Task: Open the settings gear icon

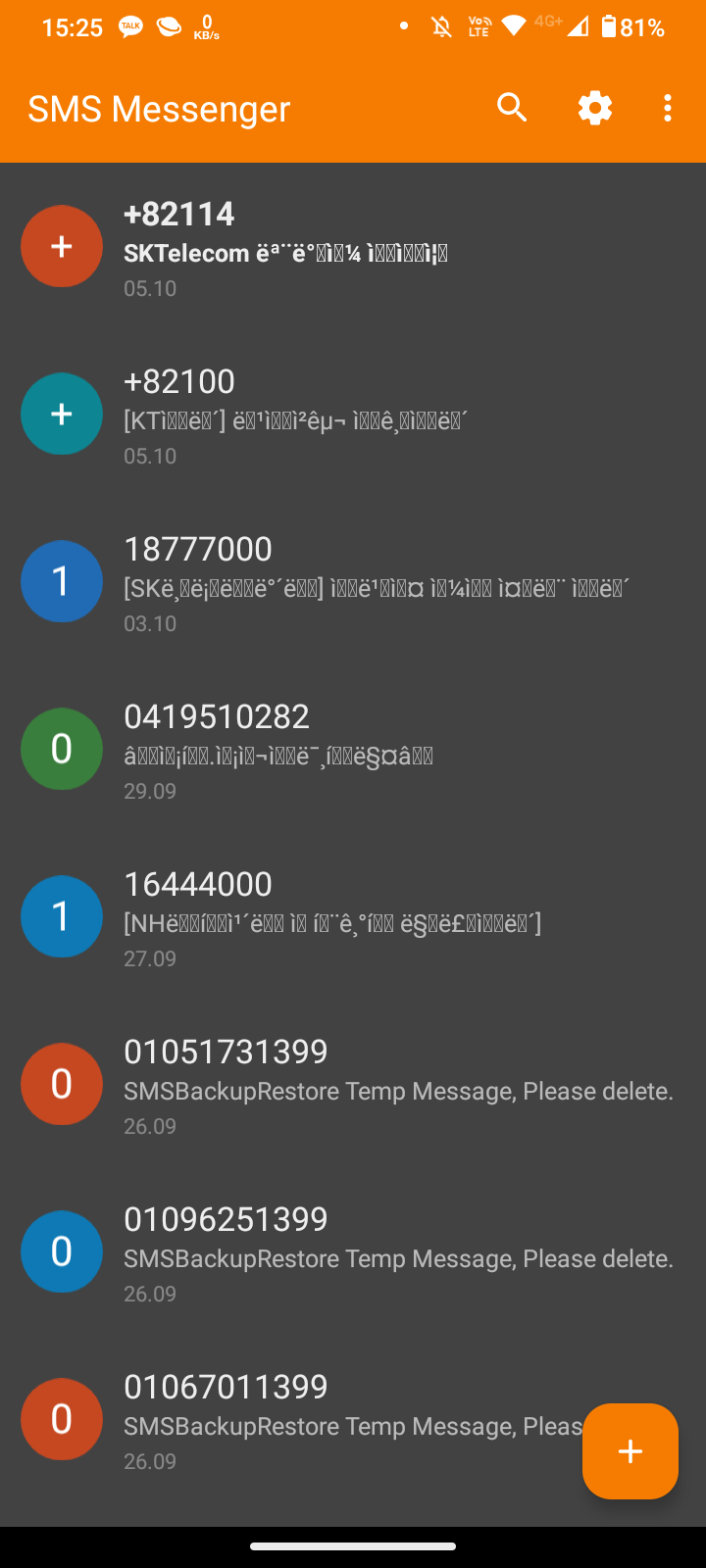Action: (x=594, y=108)
